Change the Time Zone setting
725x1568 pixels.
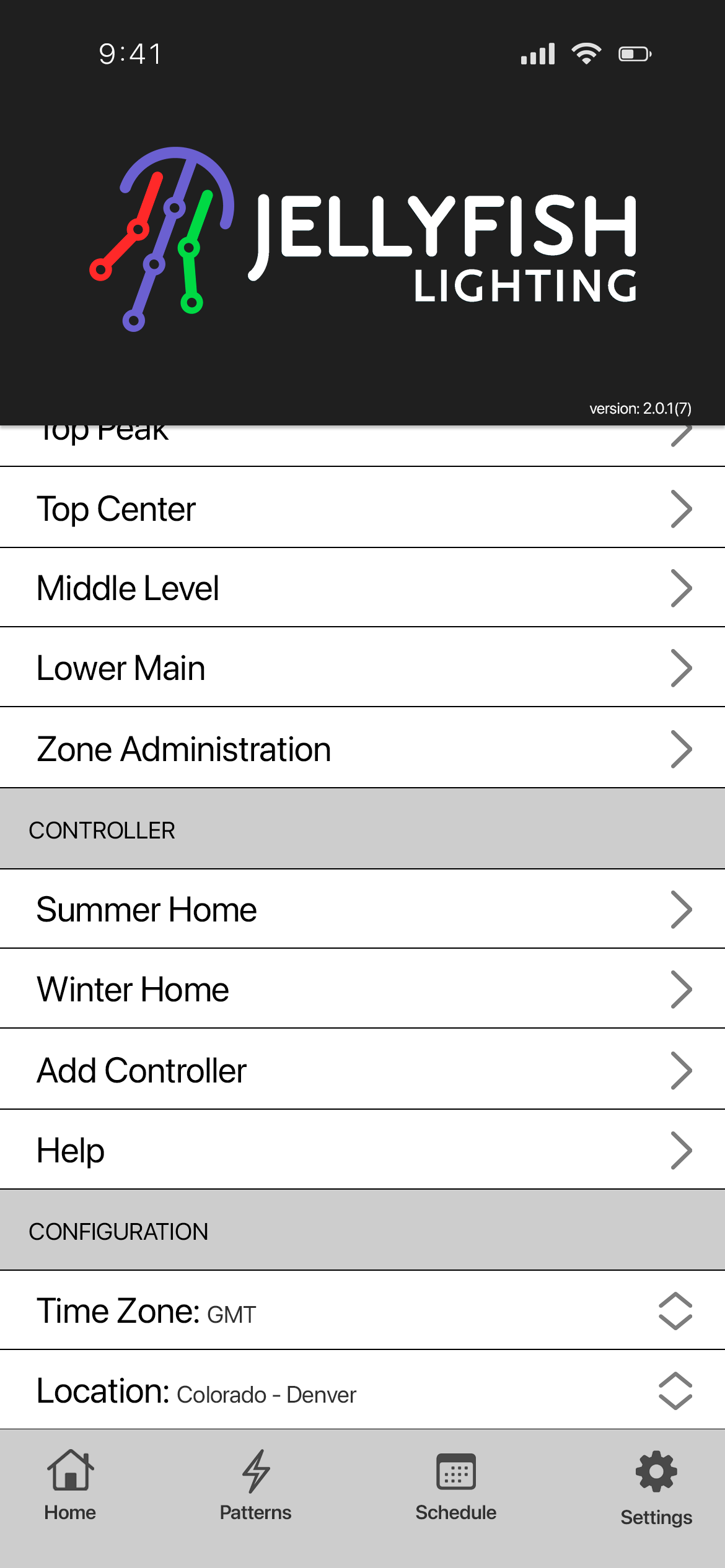[362, 1310]
